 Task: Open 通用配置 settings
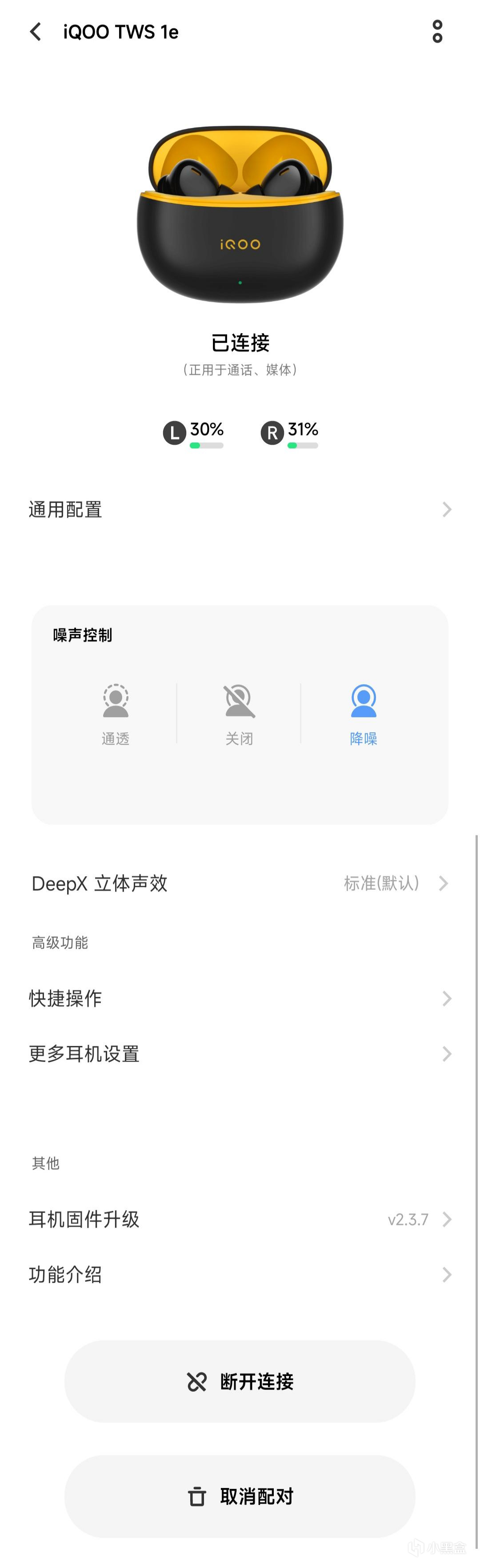click(x=240, y=510)
